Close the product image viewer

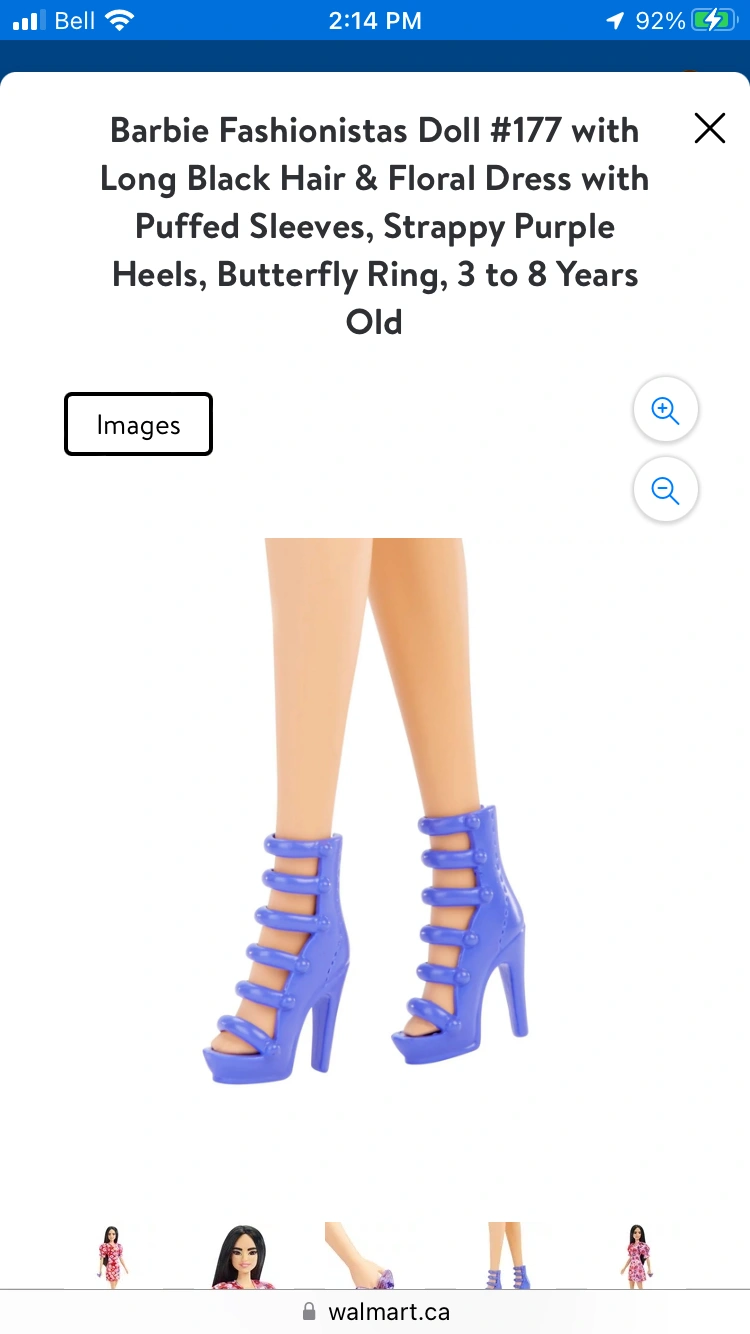[709, 128]
